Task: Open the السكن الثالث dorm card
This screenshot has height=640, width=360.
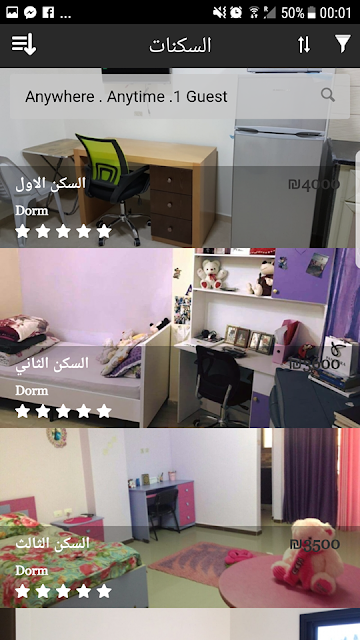Action: tap(180, 518)
